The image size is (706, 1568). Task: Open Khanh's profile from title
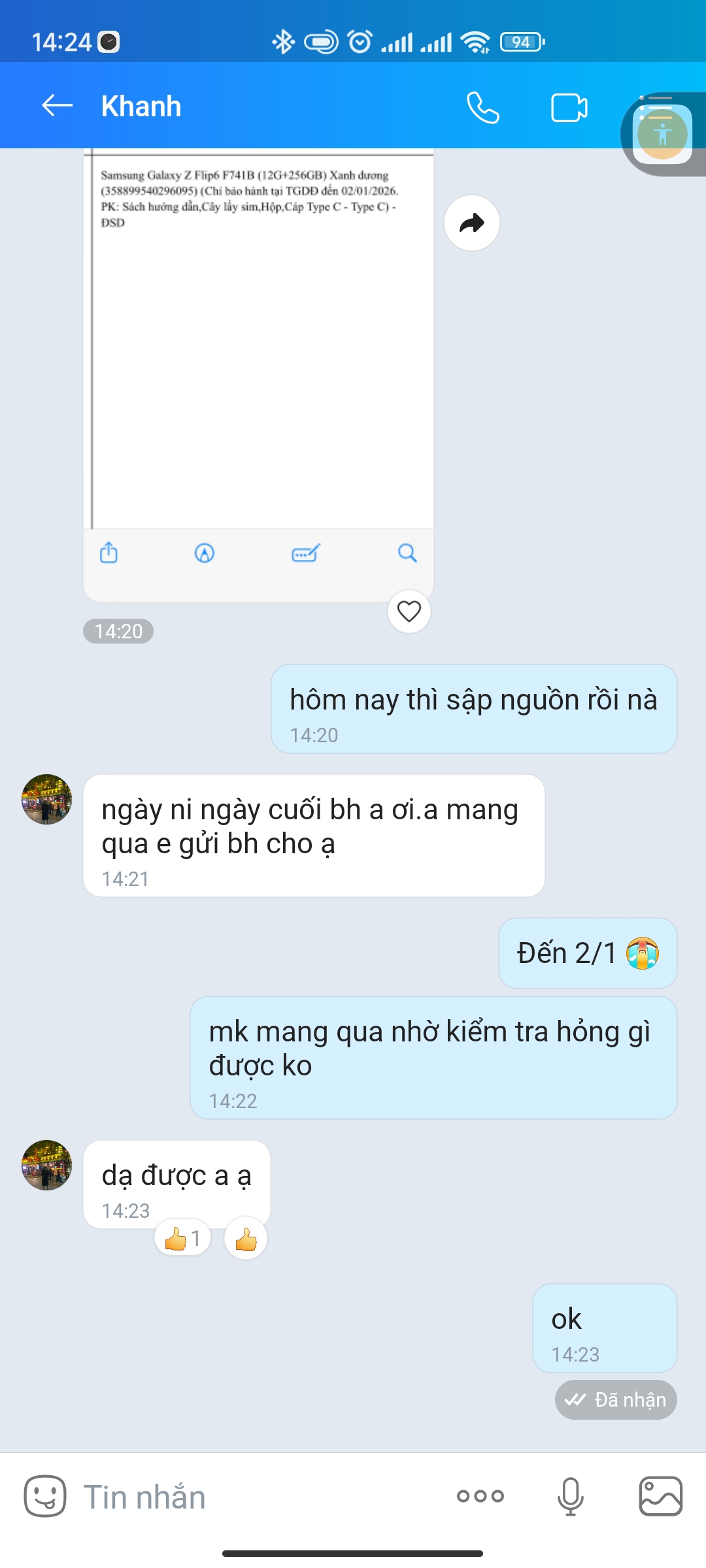click(x=141, y=106)
